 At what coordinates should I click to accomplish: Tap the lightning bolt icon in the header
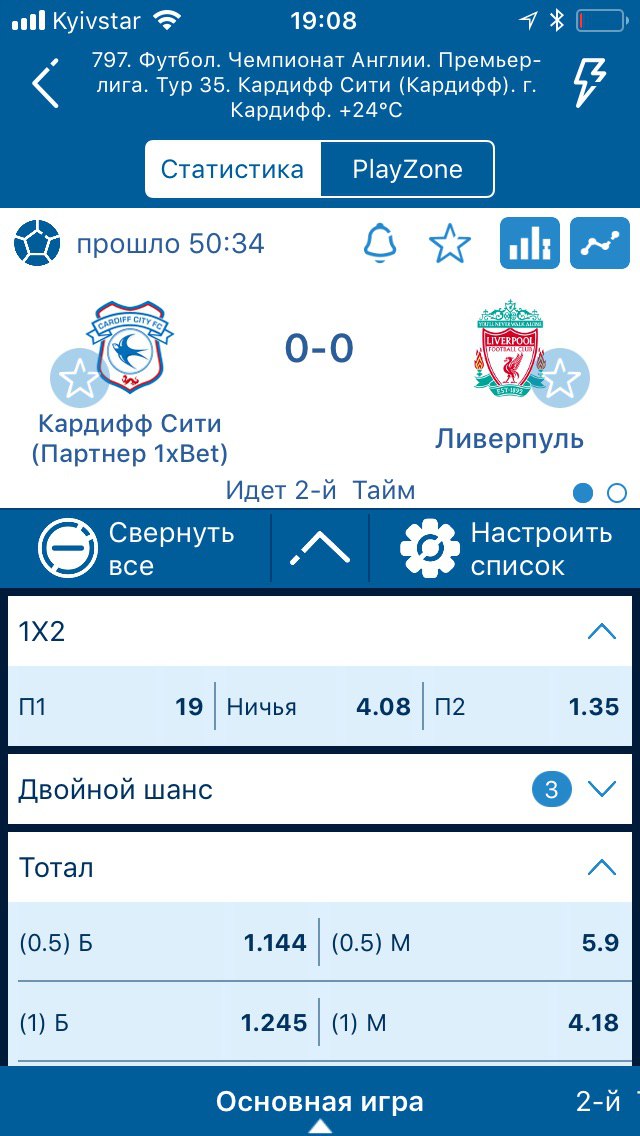[x=589, y=84]
